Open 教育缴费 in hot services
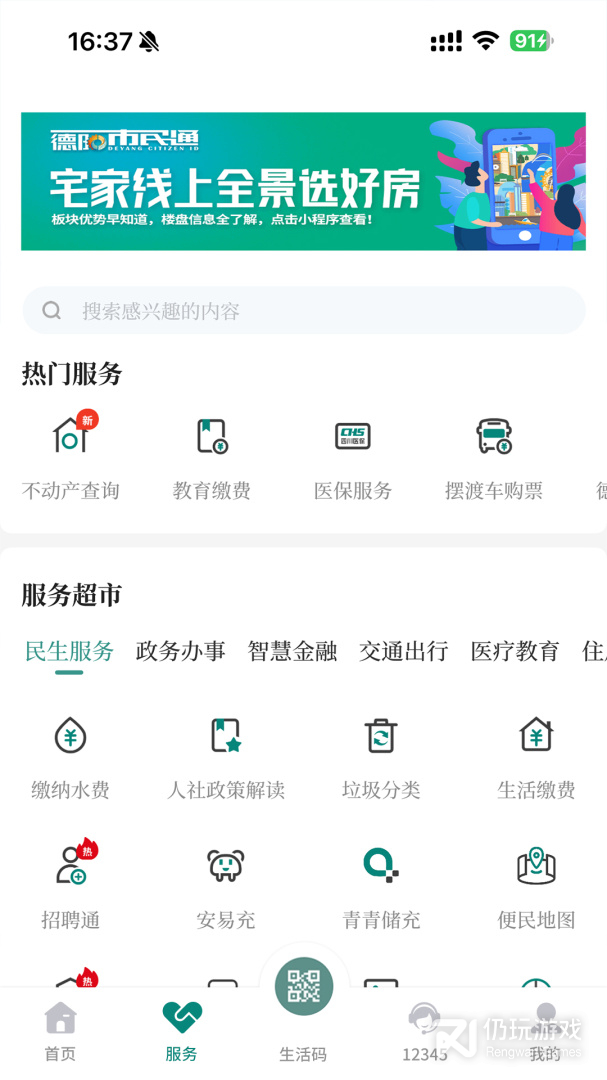607x1080 pixels. tap(212, 455)
